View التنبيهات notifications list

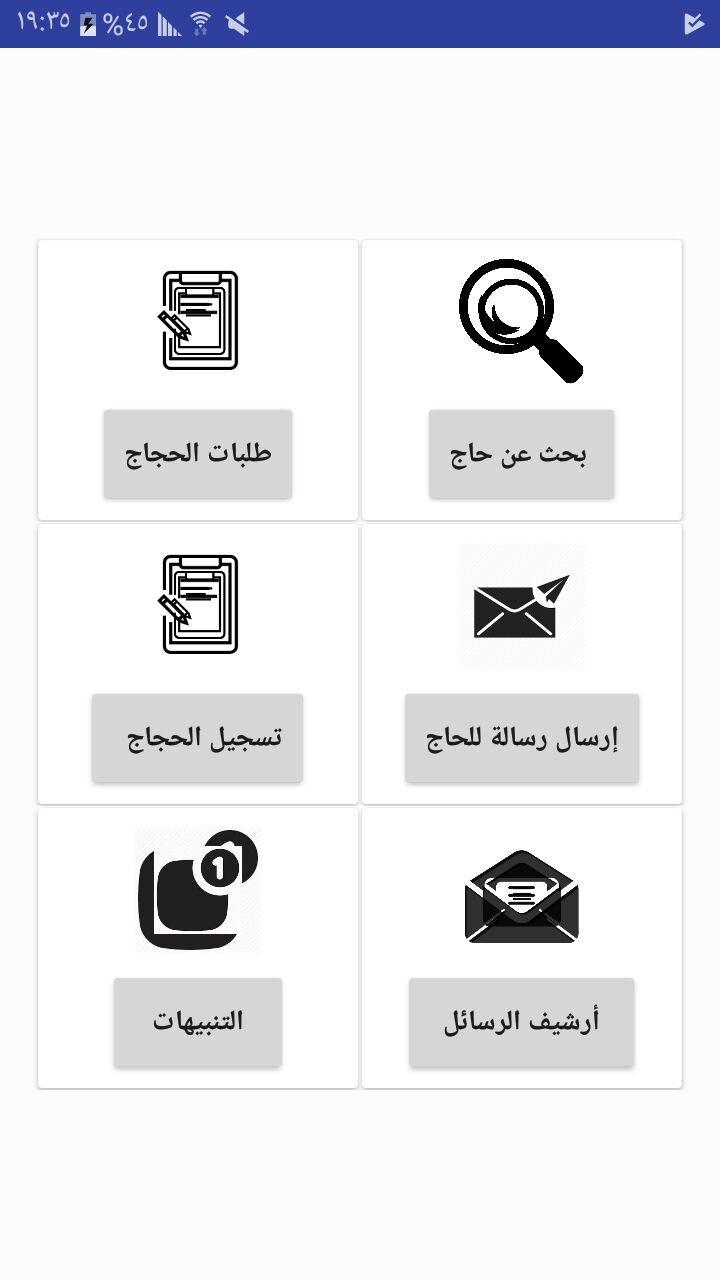[x=197, y=1020]
